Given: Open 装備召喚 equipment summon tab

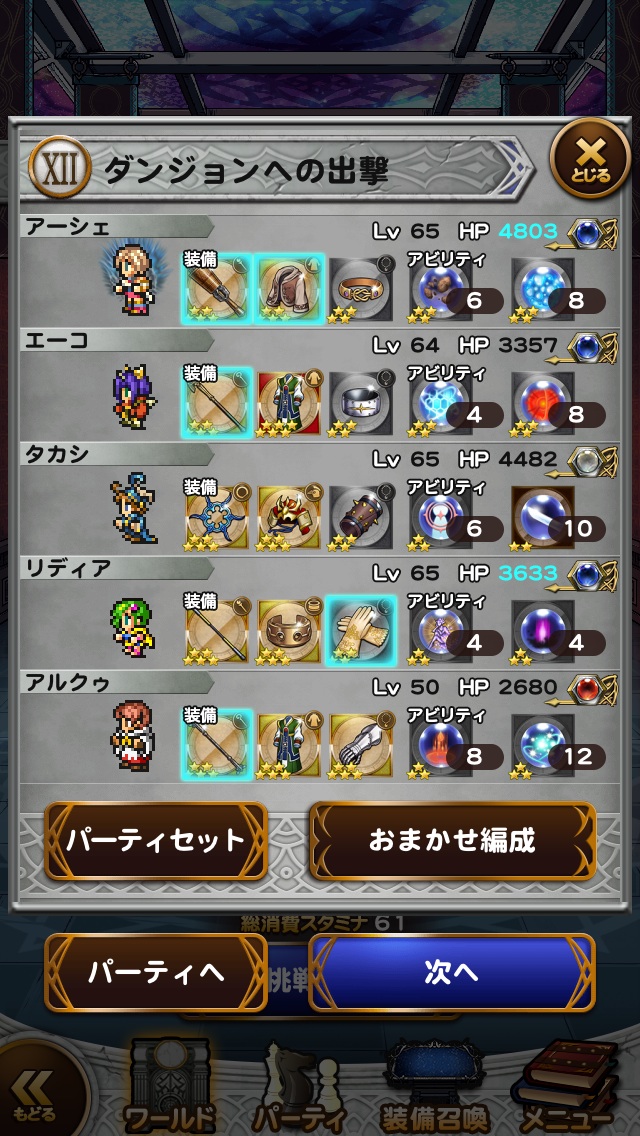Looking at the screenshot, I should tap(435, 1088).
